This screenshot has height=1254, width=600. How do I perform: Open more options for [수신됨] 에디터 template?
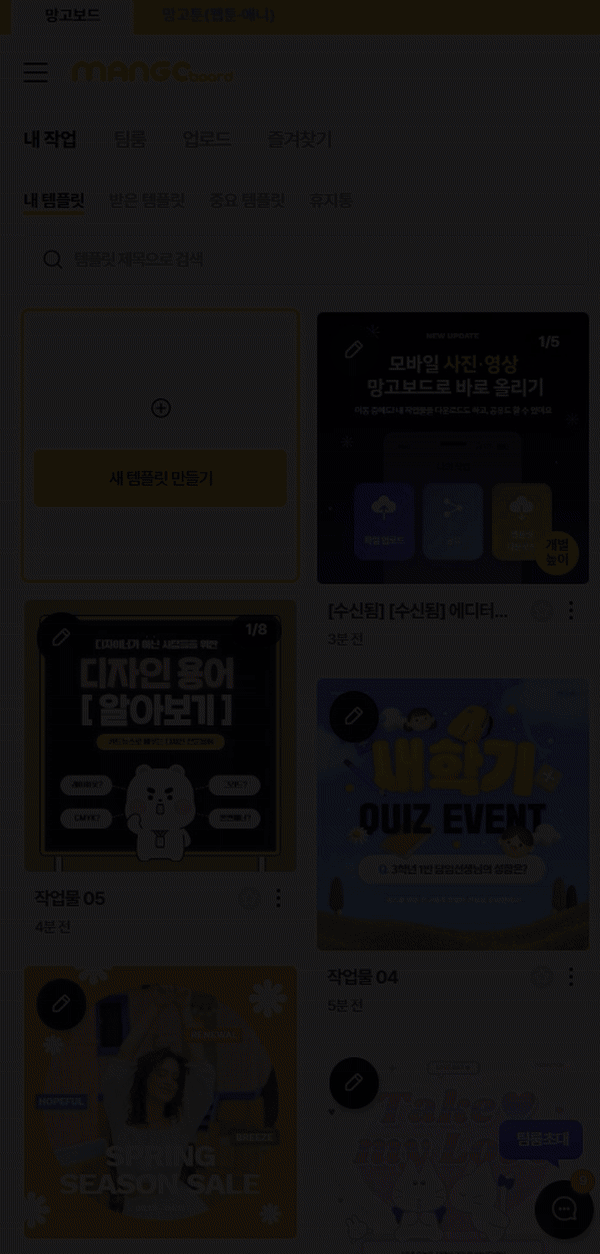[x=571, y=610]
